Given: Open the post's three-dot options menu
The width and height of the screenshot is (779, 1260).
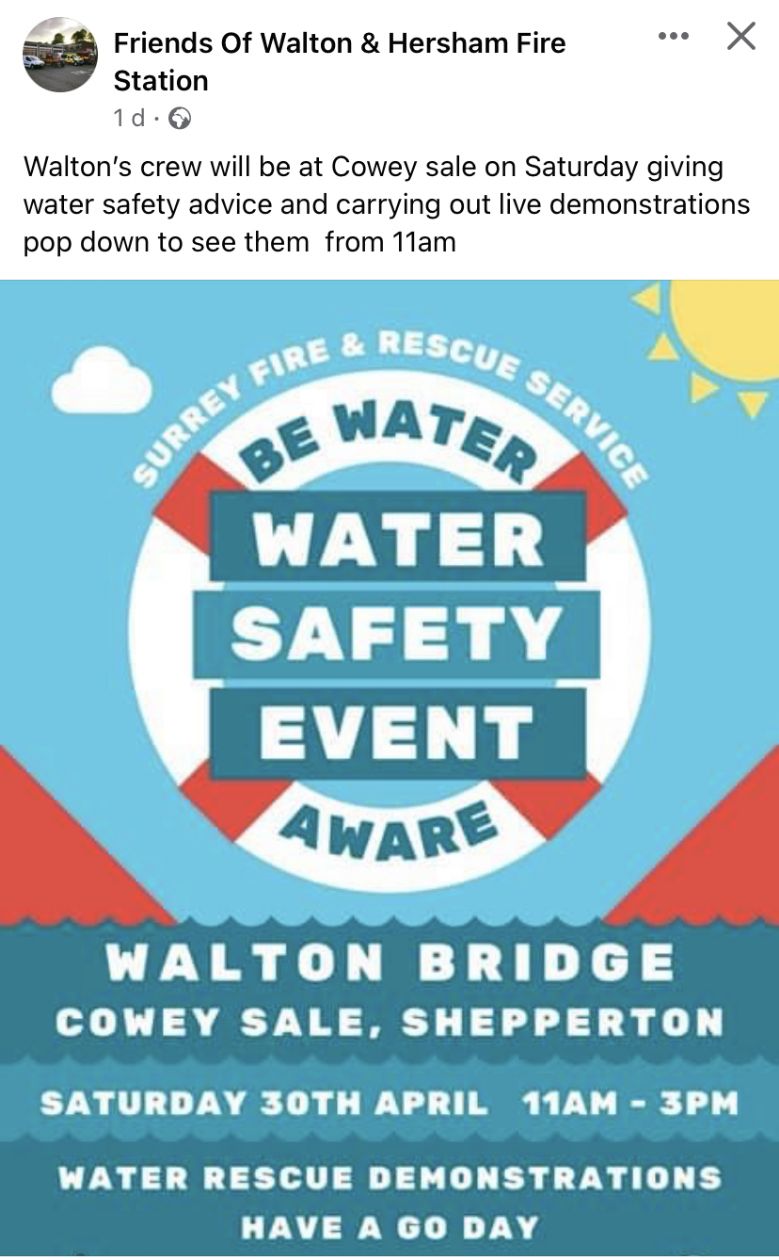Looking at the screenshot, I should pos(673,37).
